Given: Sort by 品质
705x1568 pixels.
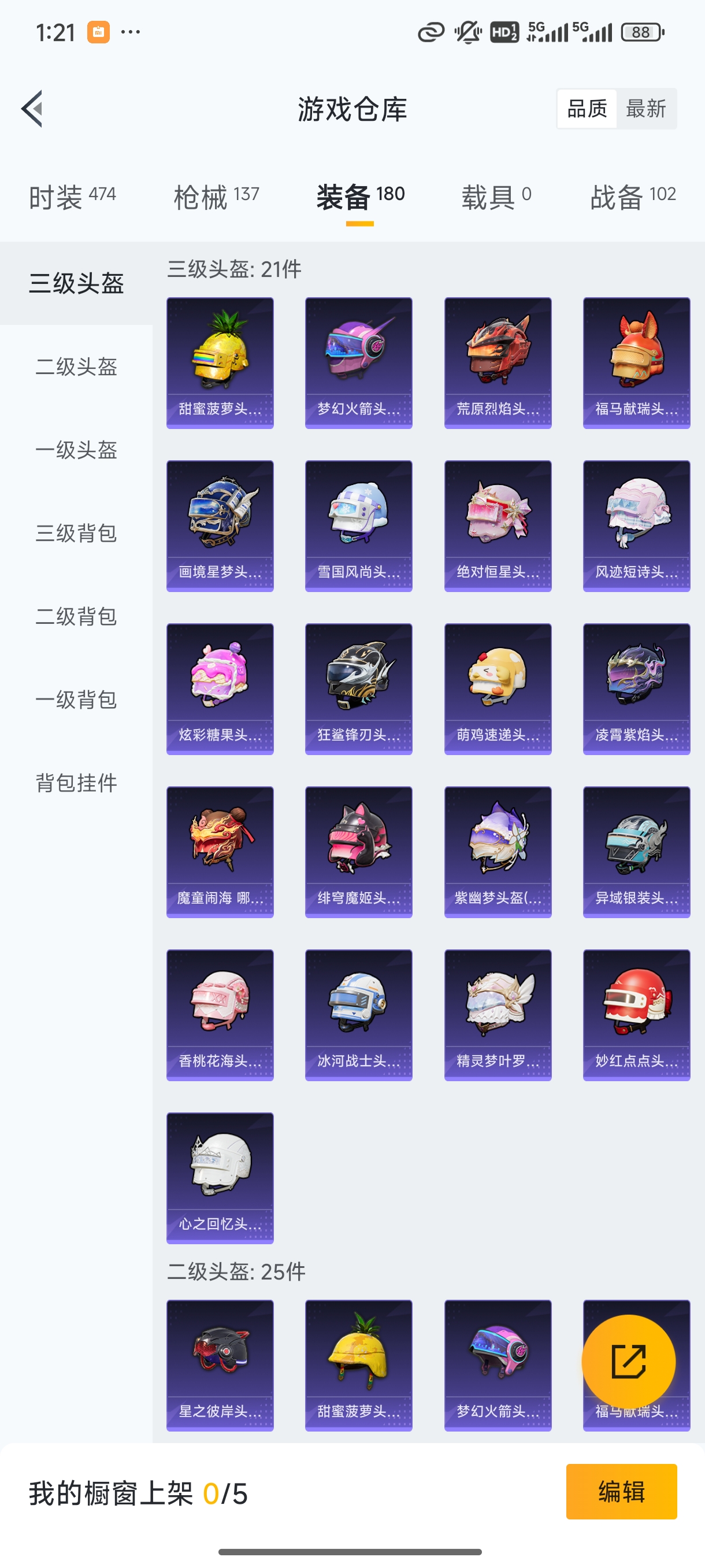Looking at the screenshot, I should (x=587, y=109).
